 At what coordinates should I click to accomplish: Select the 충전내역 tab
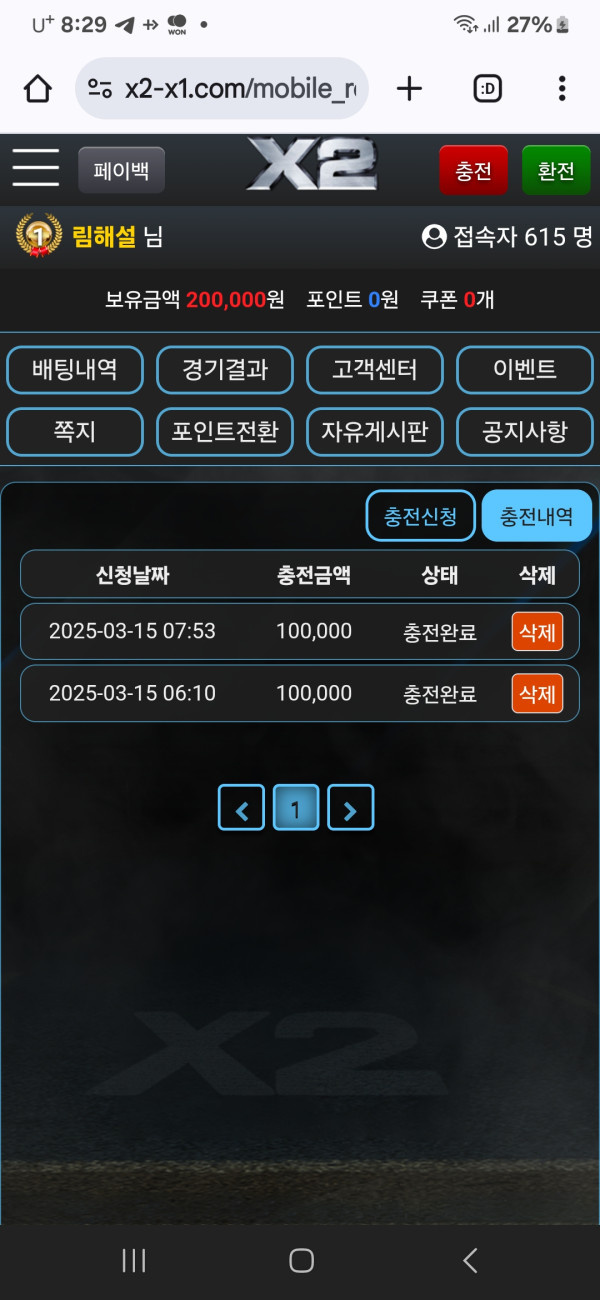(x=536, y=516)
